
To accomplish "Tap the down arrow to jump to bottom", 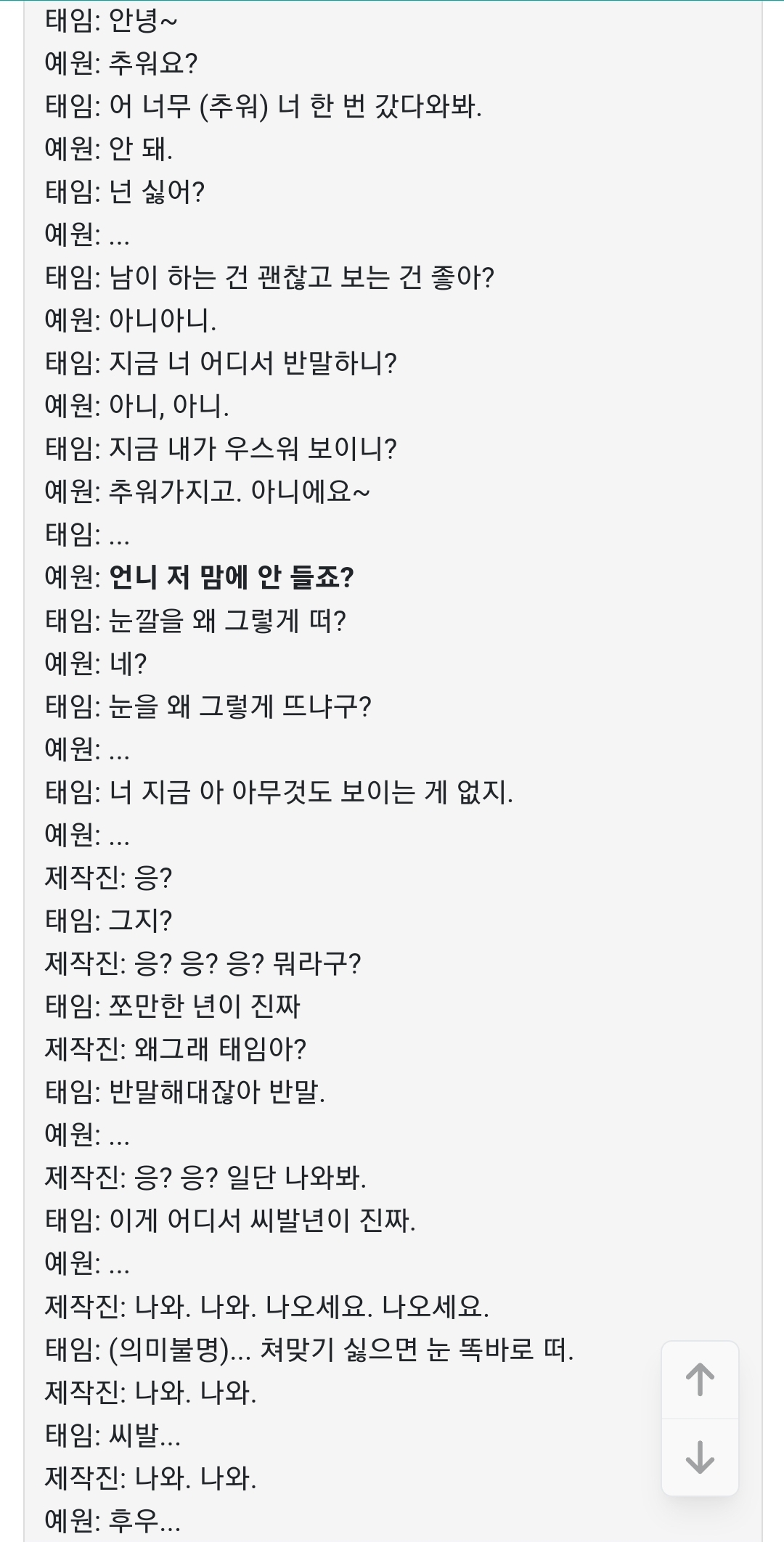I will (700, 1457).
